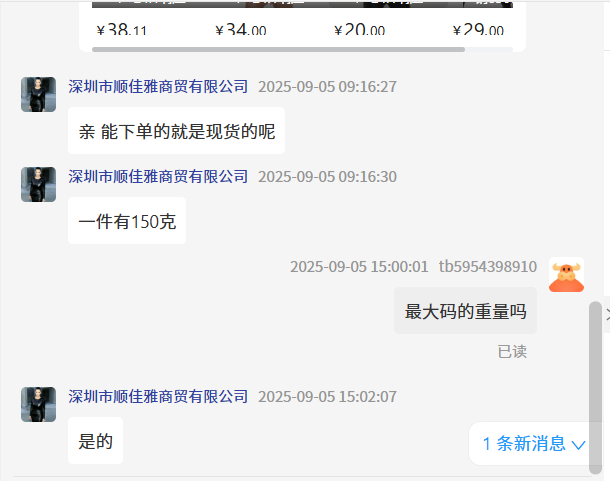Open product card priced ¥34.00
This screenshot has height=481, width=610.
point(240,30)
